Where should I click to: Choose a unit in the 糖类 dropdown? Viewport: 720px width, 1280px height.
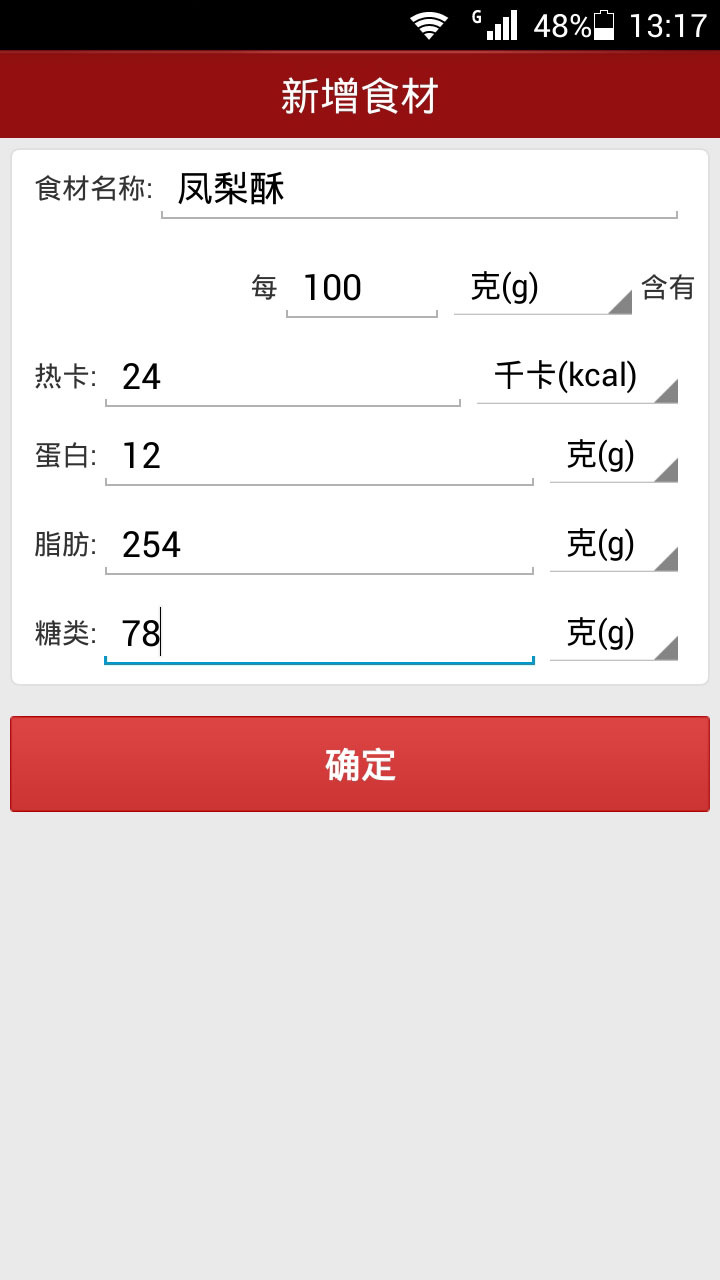coord(613,634)
